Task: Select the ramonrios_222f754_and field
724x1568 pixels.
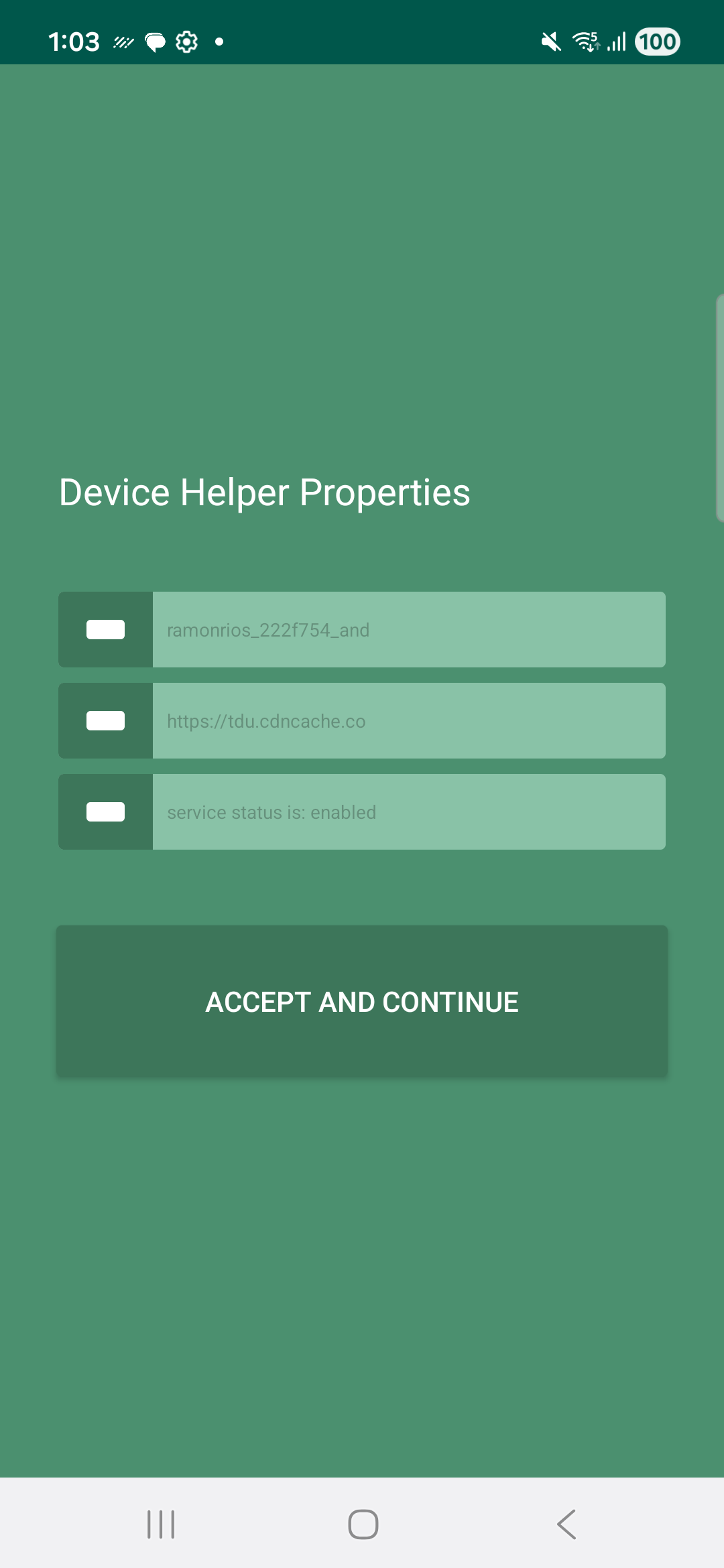Action: 408,630
